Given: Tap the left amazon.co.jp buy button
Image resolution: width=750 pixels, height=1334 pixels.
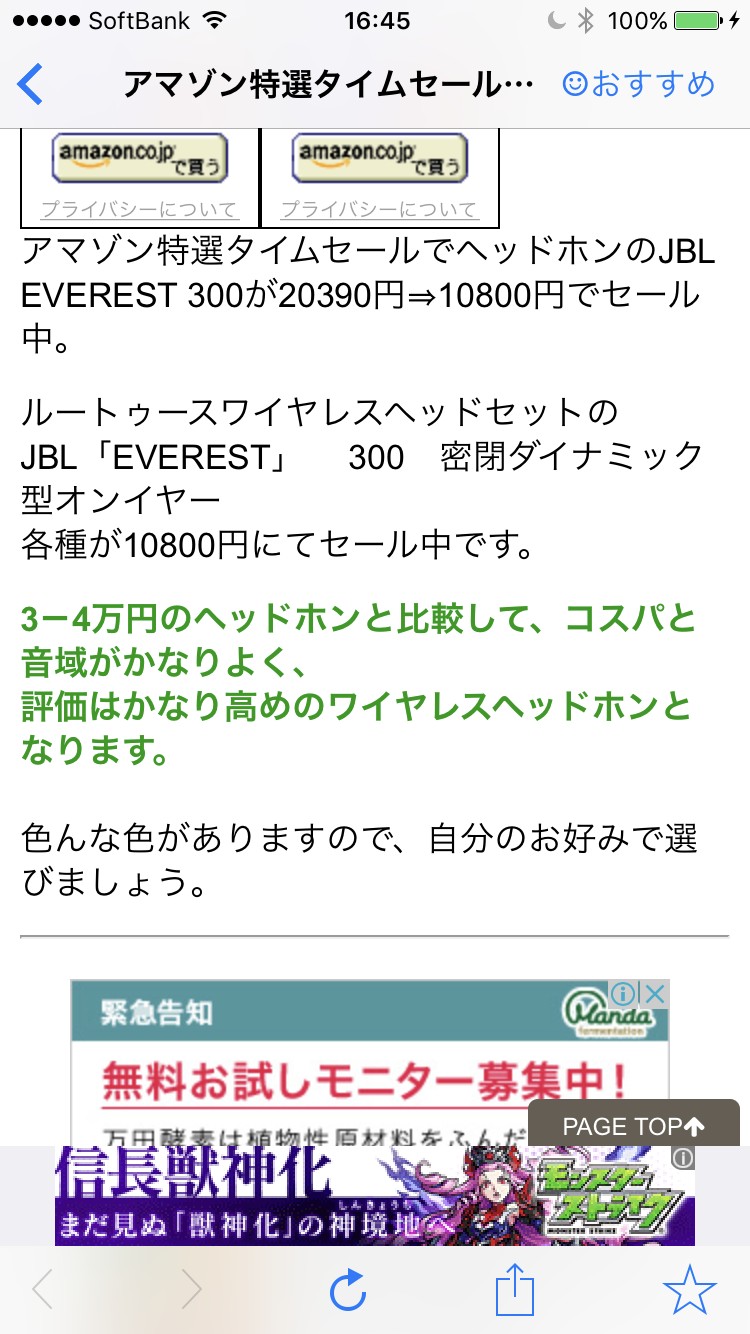Looking at the screenshot, I should point(140,158).
